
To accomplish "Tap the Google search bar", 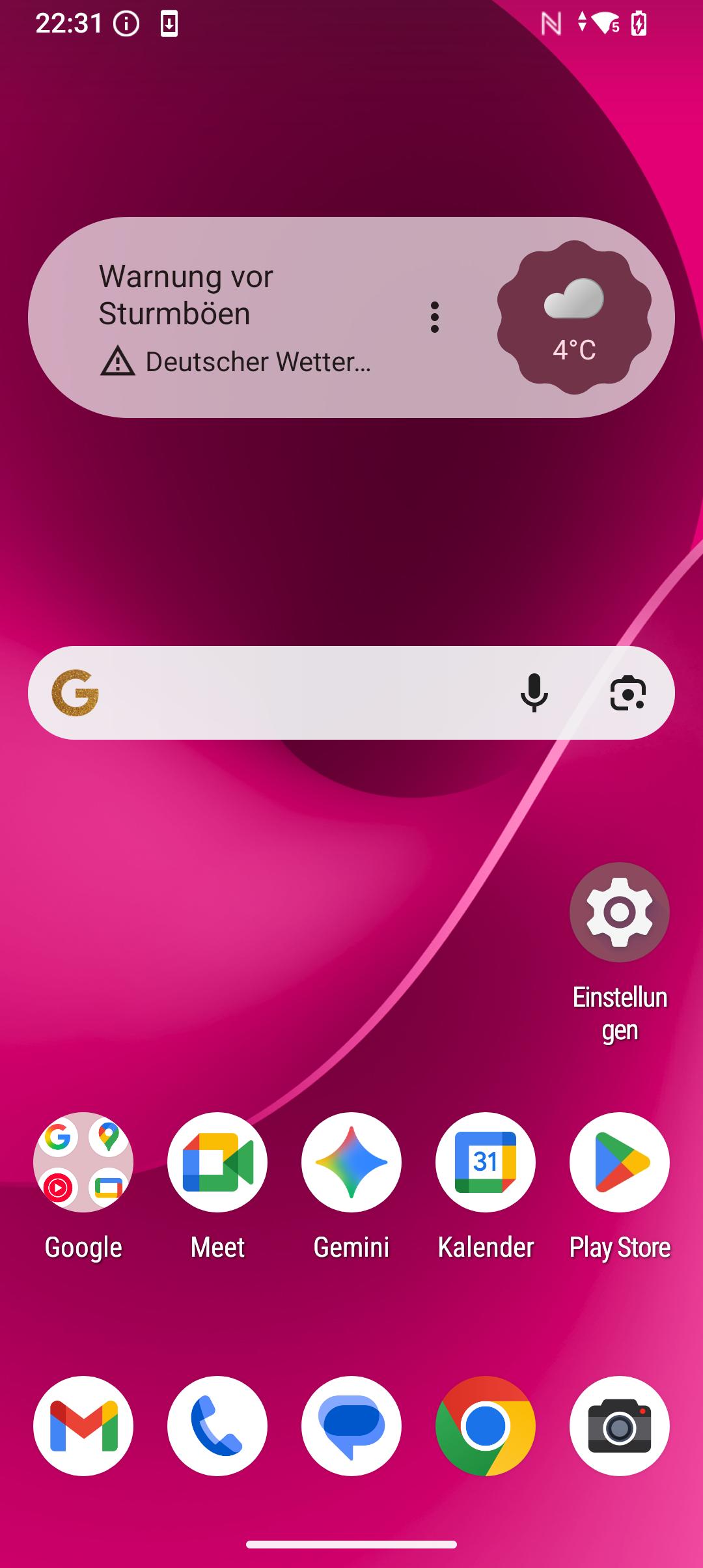I will (x=293, y=692).
